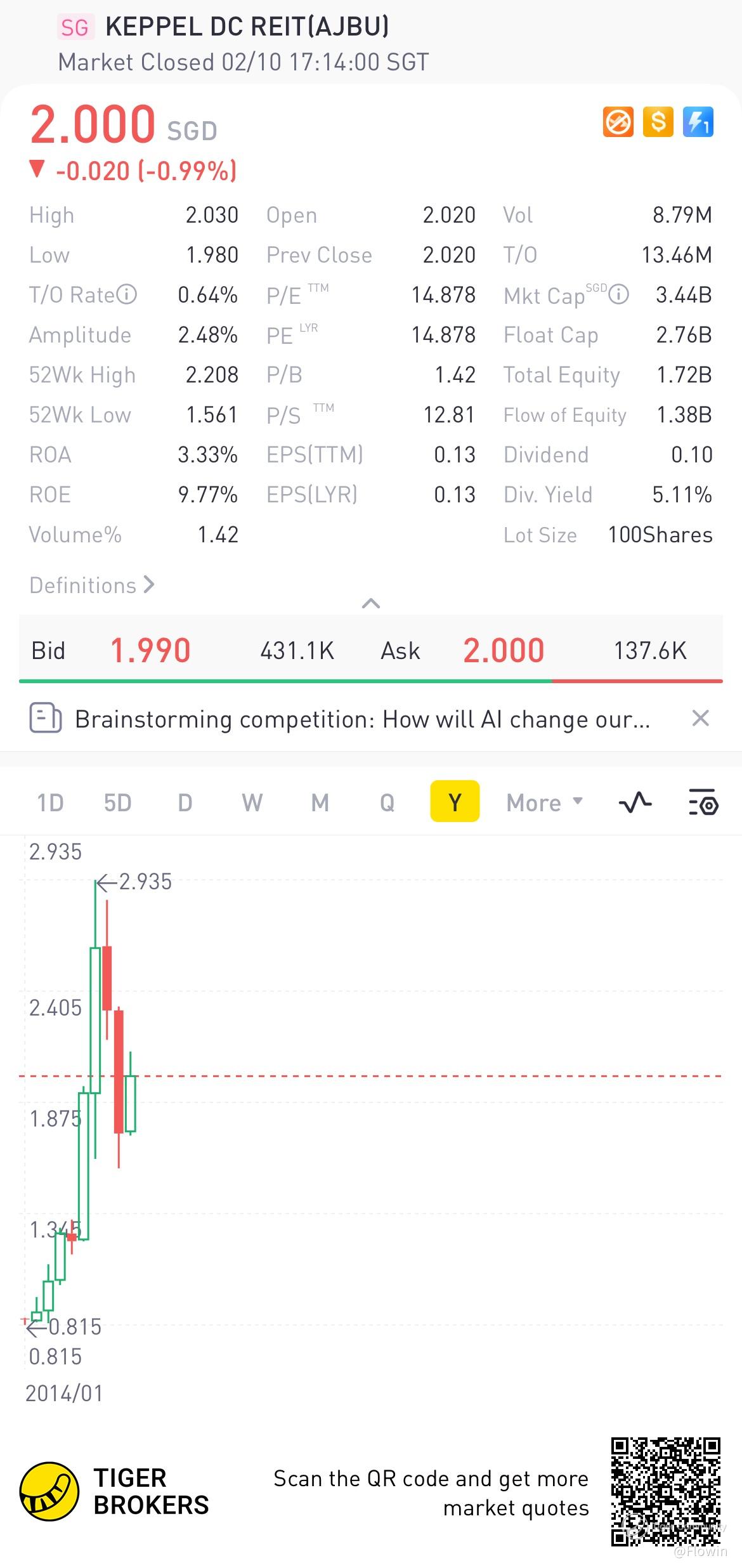Tap the info icon beside Mkt Cap
The width and height of the screenshot is (742, 1568).
619,294
